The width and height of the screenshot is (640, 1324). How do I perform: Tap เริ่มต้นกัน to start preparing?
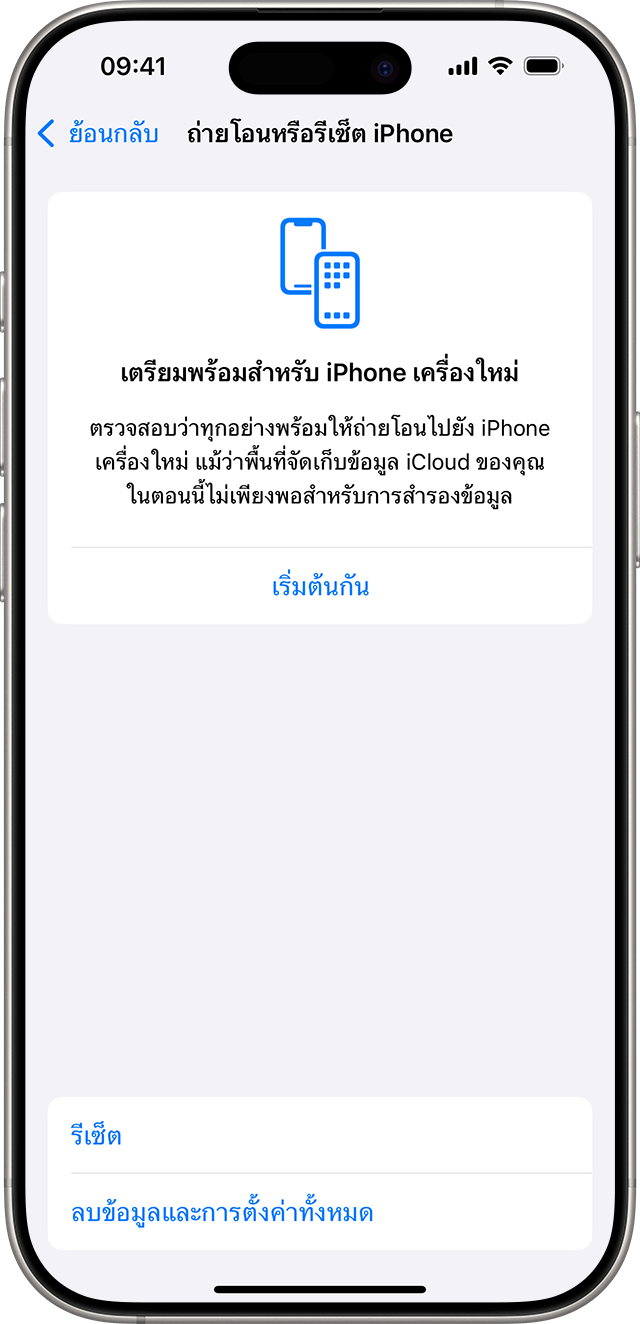[x=320, y=586]
